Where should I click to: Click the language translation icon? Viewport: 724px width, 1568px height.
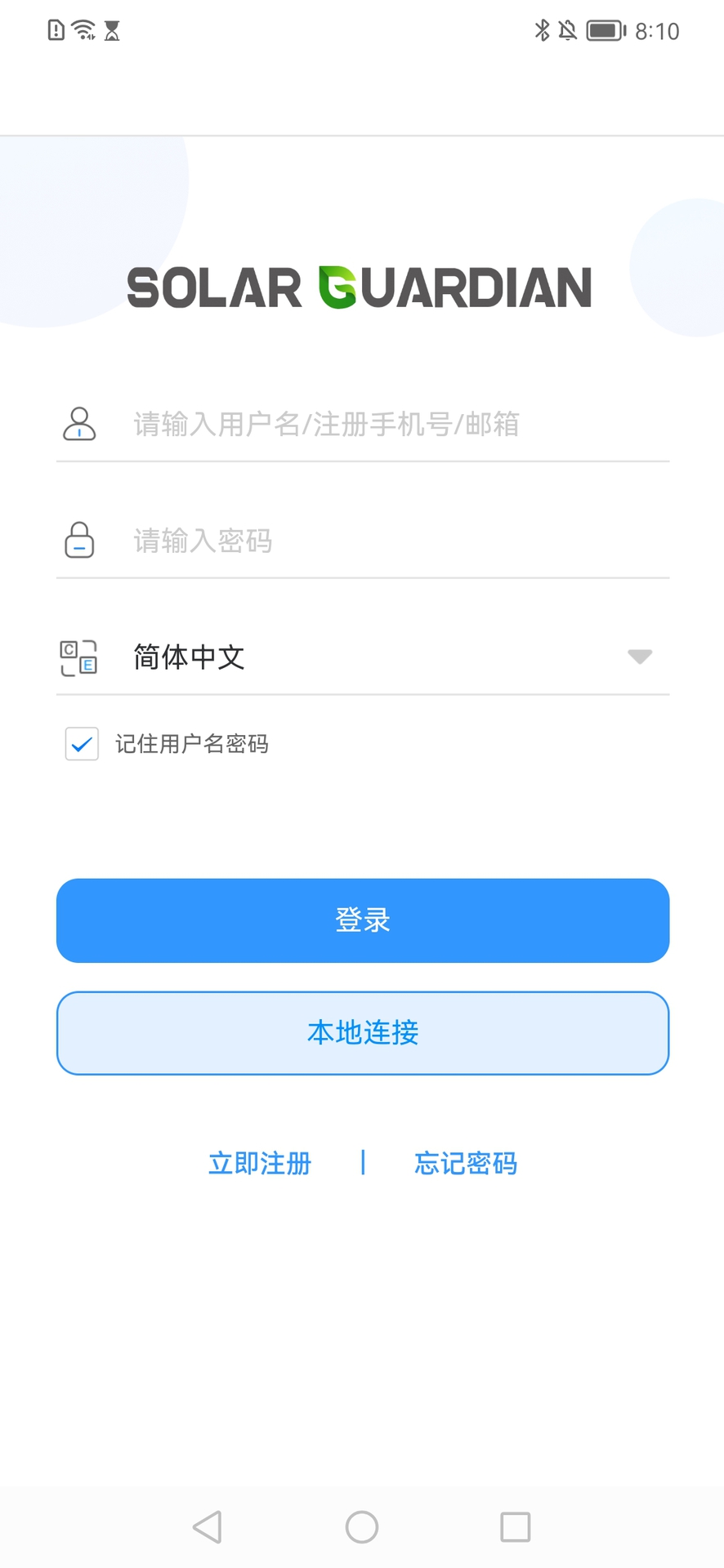coord(78,657)
